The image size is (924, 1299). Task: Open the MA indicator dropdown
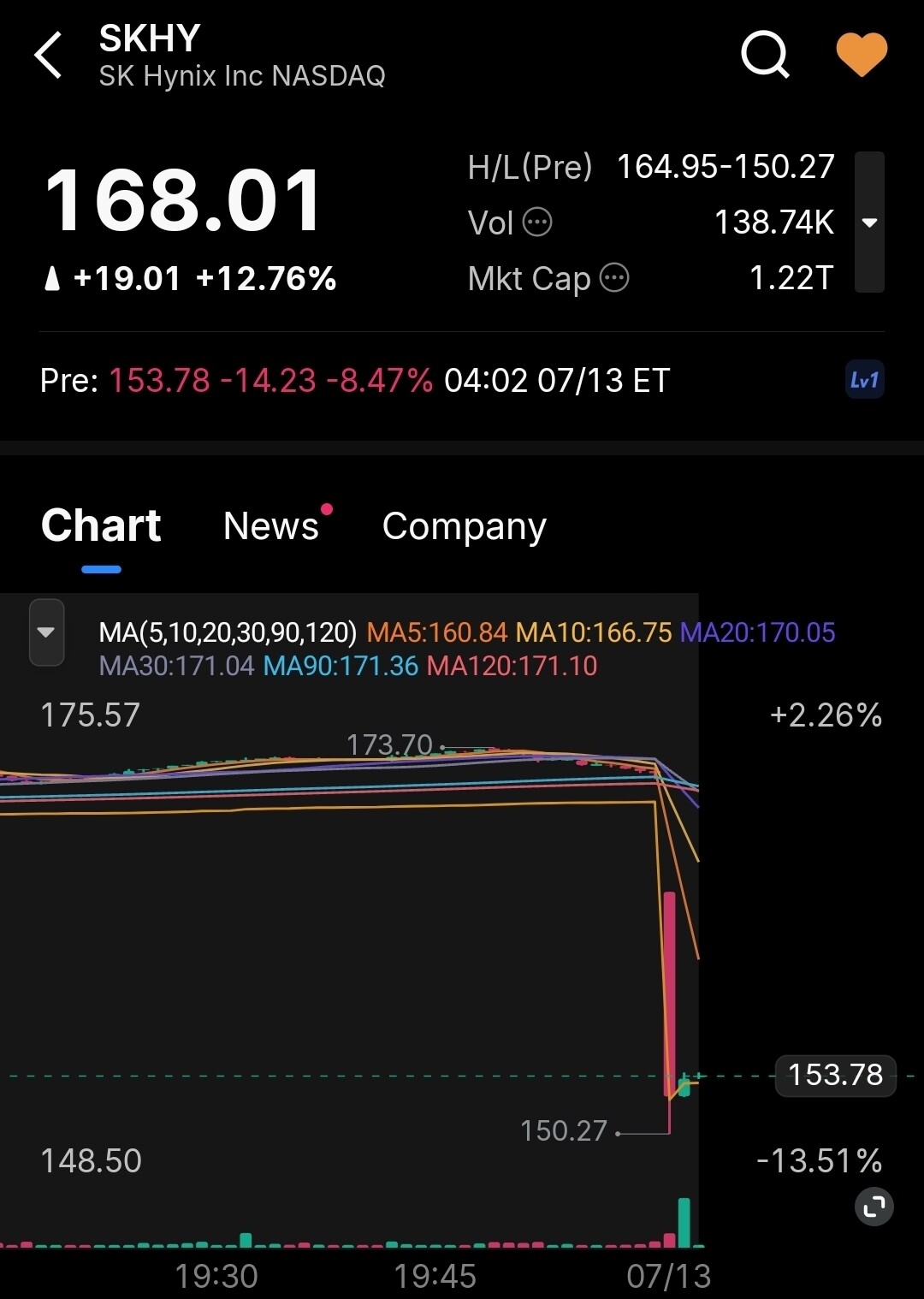click(x=46, y=632)
